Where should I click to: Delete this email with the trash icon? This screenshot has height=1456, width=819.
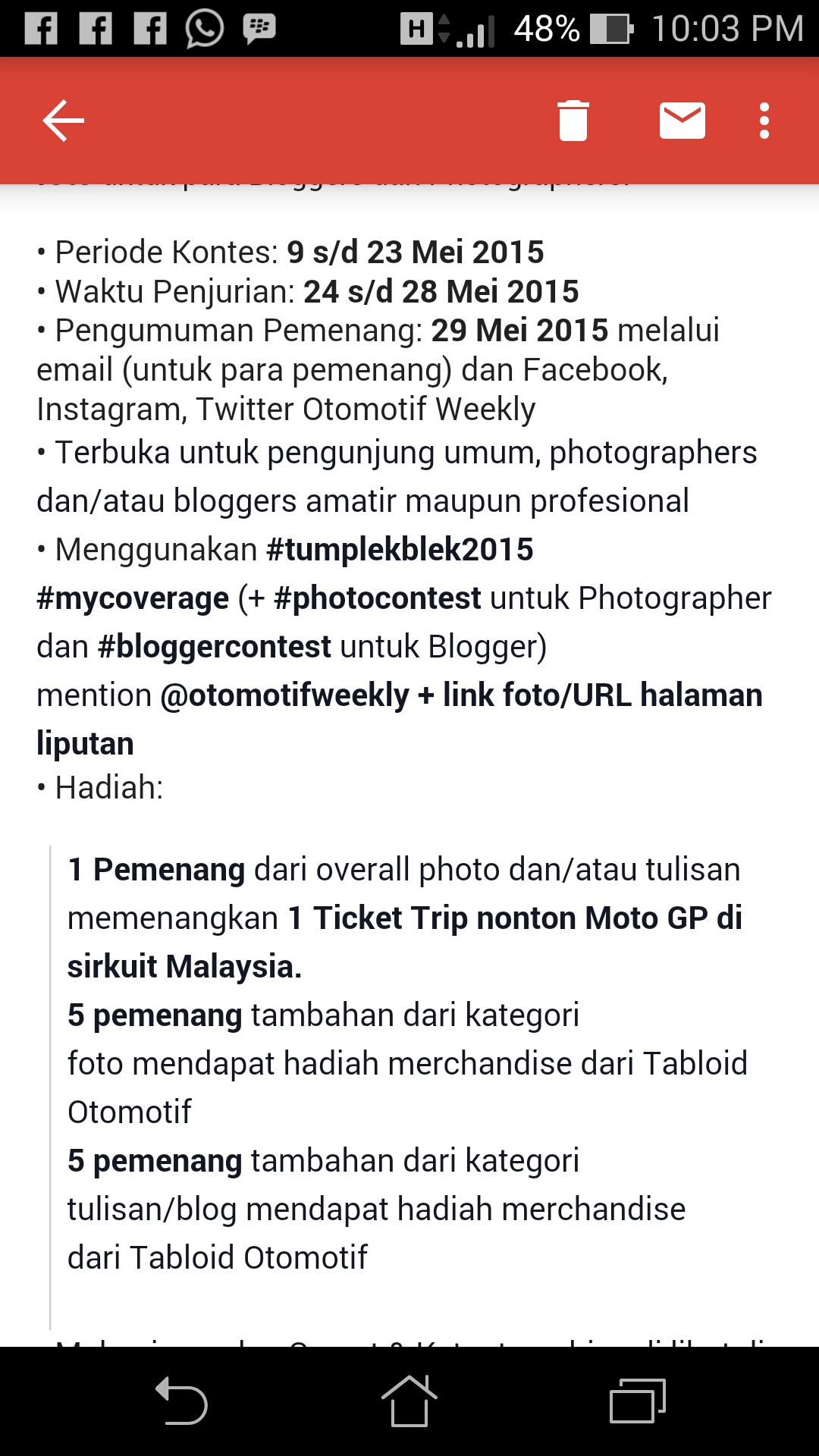[x=573, y=121]
